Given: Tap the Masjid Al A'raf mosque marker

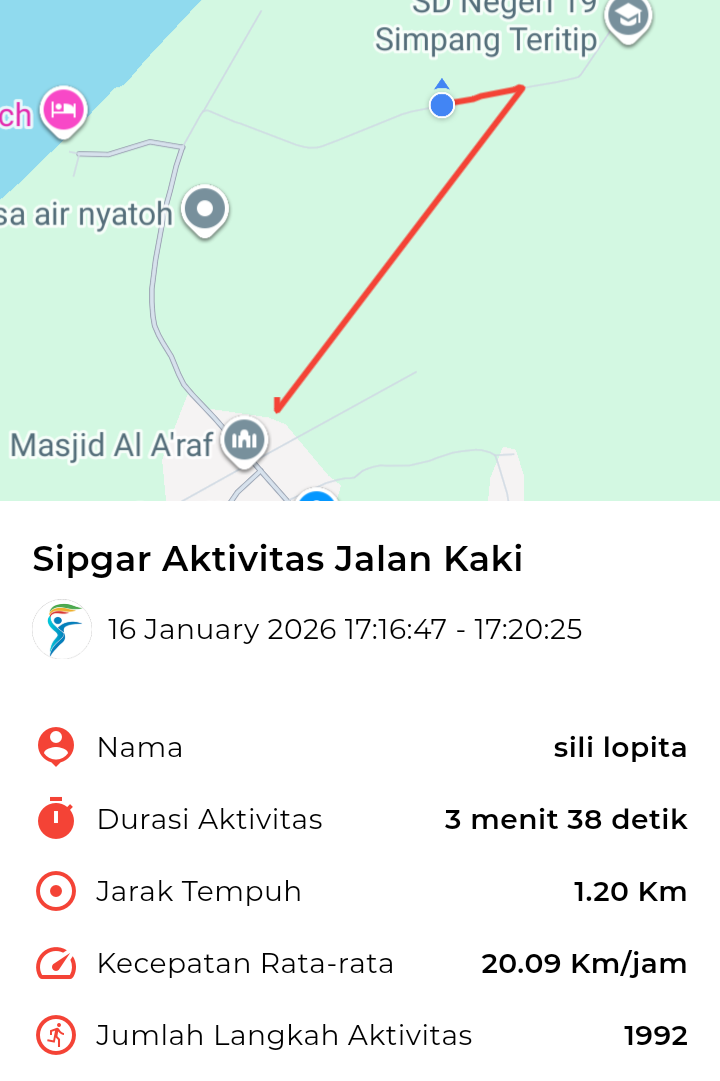Looking at the screenshot, I should (x=244, y=440).
